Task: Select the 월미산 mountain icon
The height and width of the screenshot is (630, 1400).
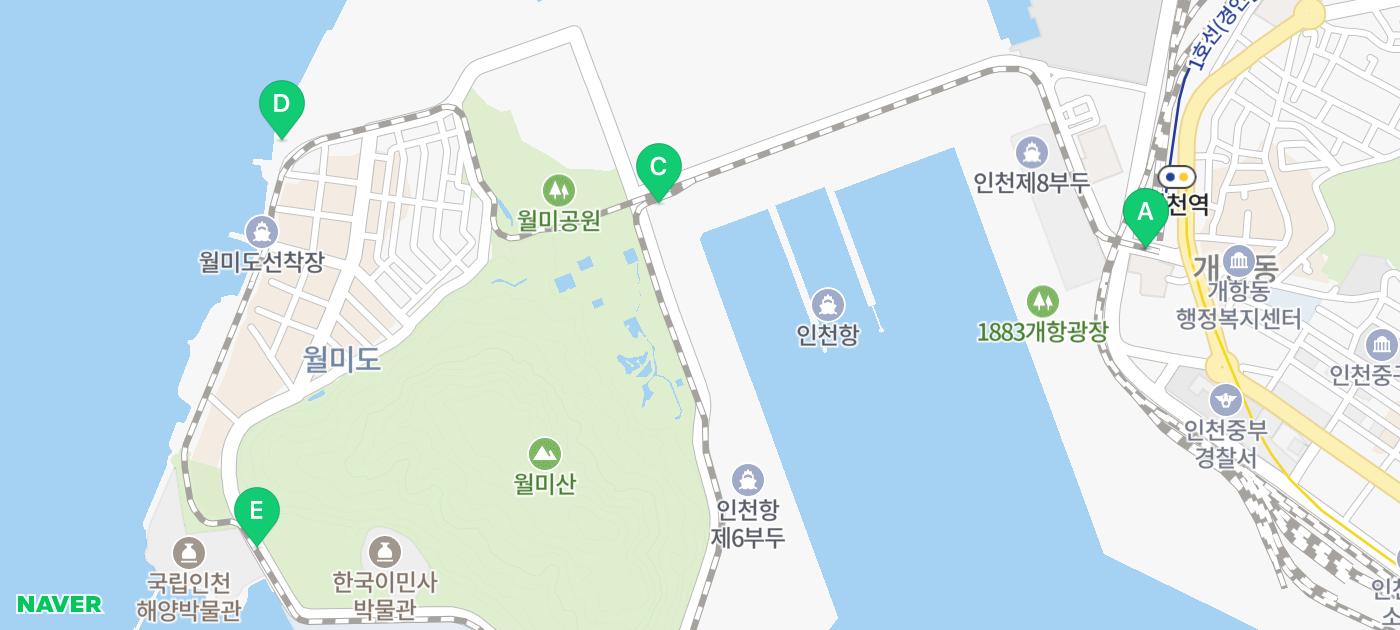Action: pyautogui.click(x=544, y=454)
